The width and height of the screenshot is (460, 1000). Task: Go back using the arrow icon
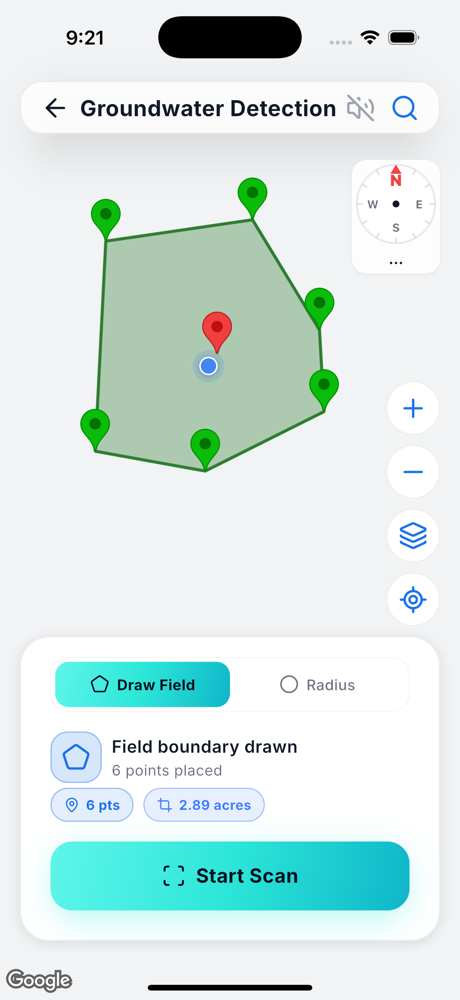[56, 108]
